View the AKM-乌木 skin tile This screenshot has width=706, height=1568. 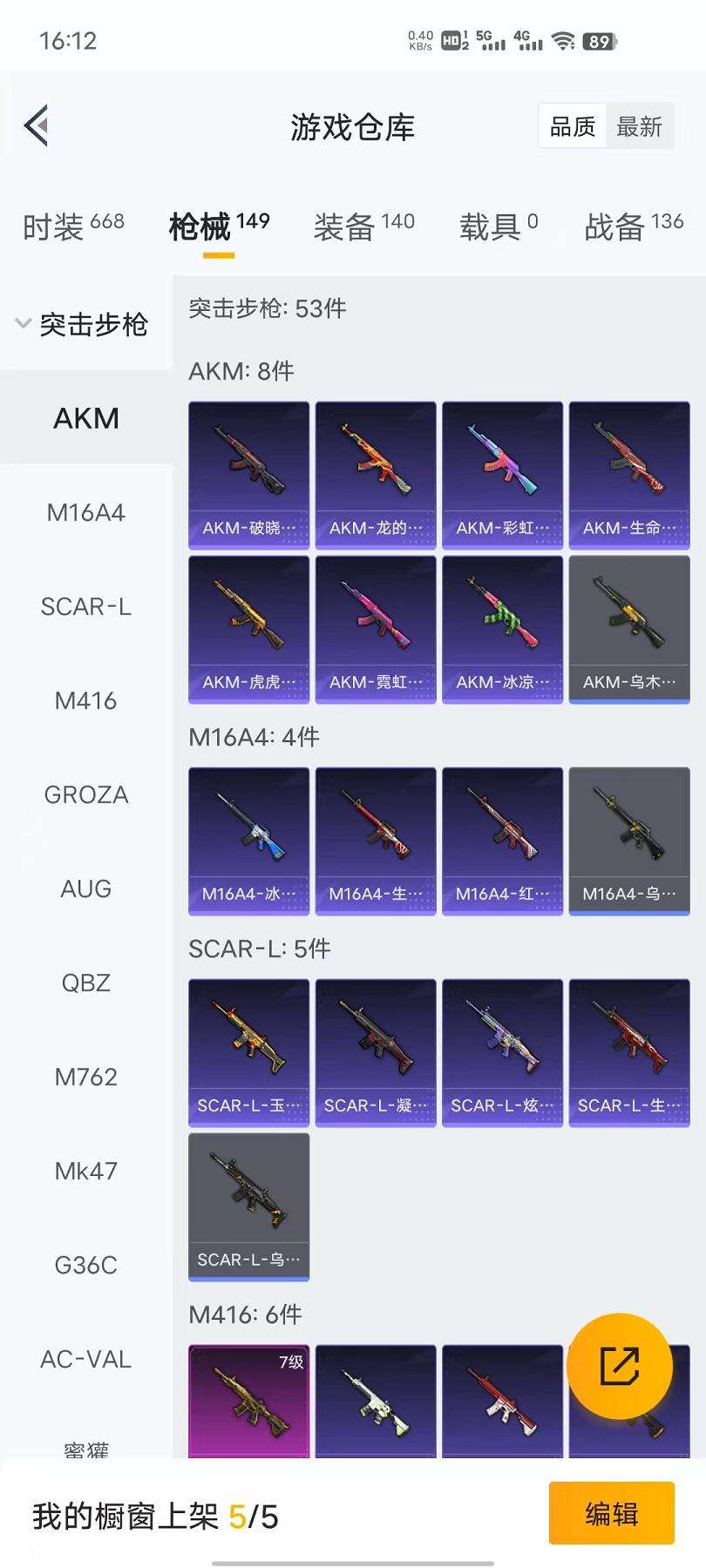[x=628, y=629]
